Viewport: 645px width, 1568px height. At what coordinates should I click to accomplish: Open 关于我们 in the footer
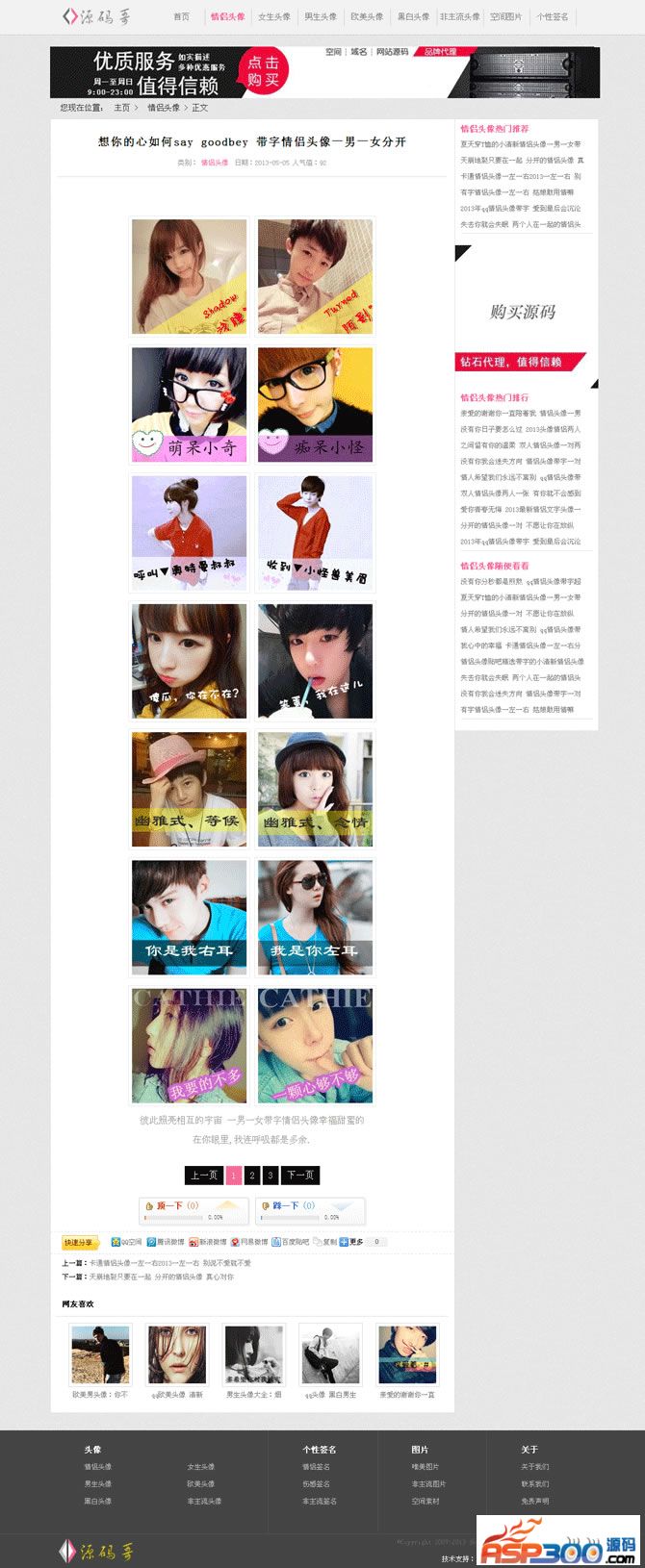(x=534, y=1467)
